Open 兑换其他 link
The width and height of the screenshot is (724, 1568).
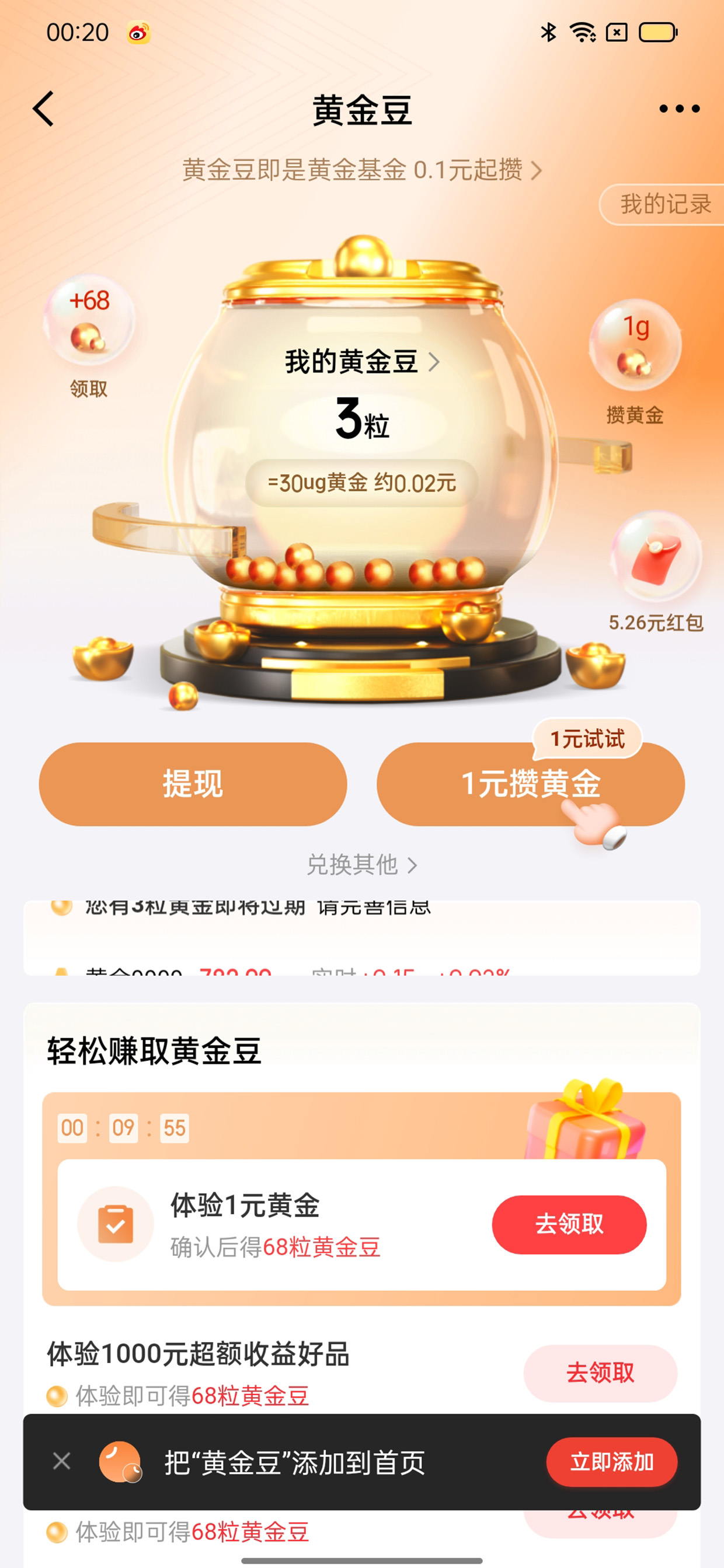click(x=361, y=865)
